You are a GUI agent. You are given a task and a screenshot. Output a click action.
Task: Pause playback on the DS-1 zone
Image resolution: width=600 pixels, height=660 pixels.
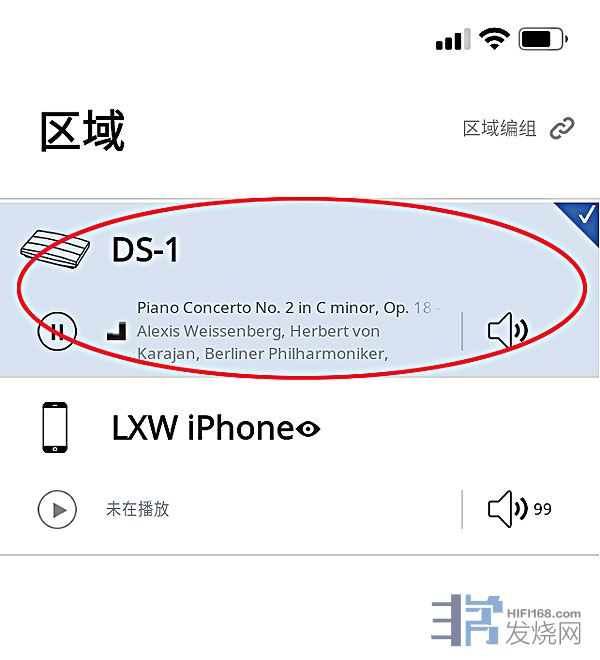57,331
